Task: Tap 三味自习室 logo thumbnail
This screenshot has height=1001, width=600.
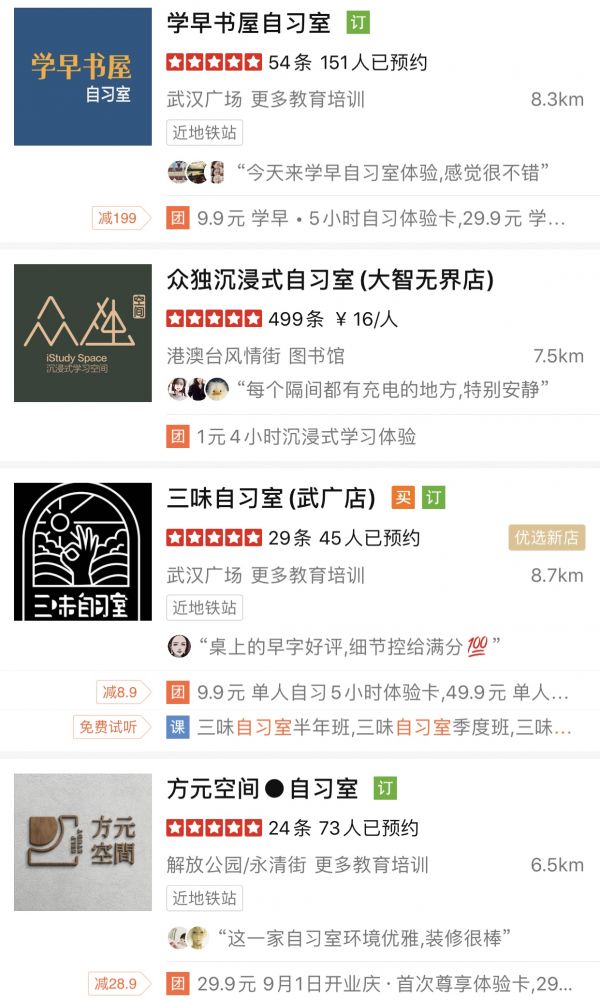Action: 82,552
